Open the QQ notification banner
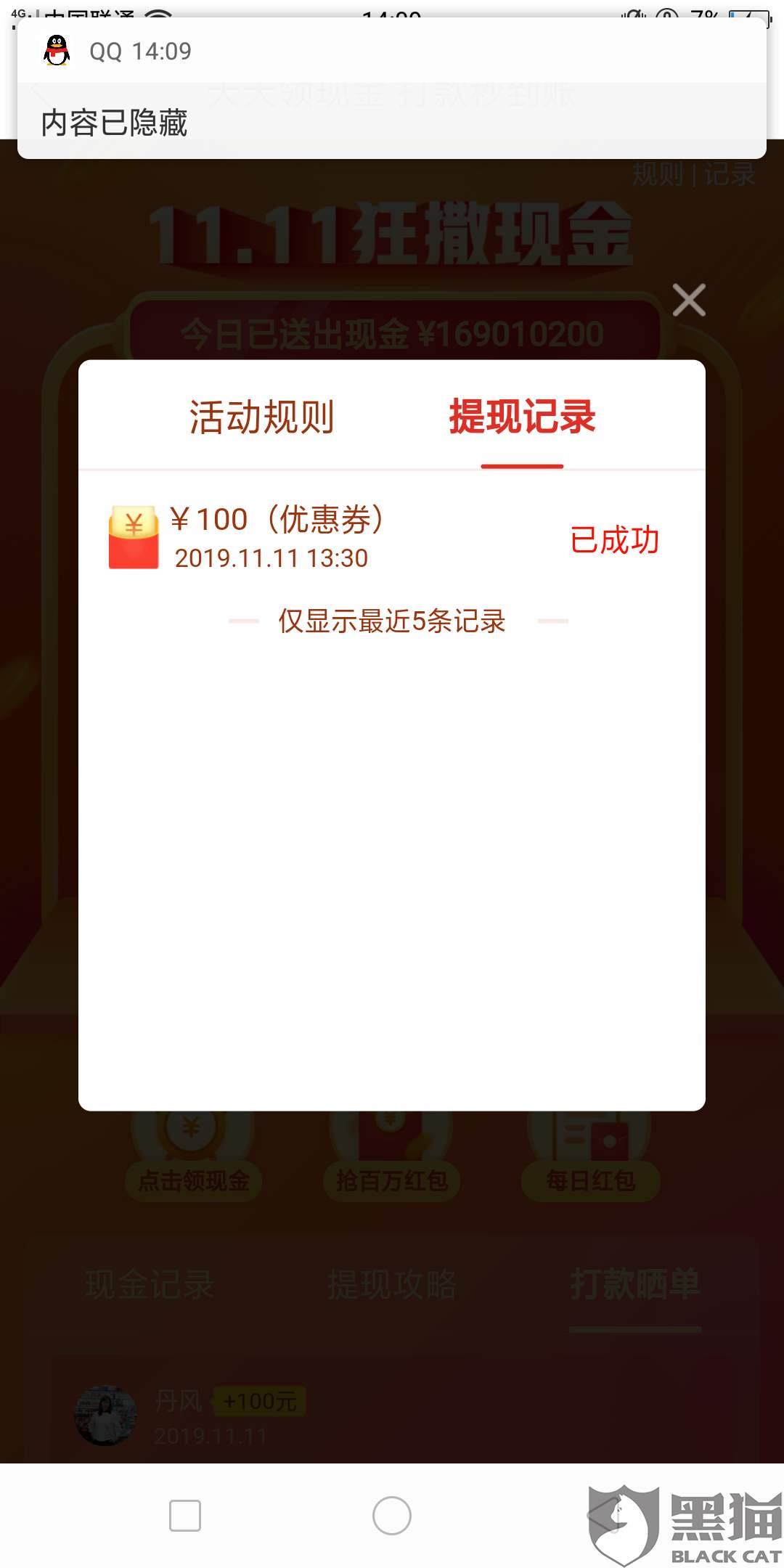This screenshot has height=1568, width=784. click(x=392, y=89)
